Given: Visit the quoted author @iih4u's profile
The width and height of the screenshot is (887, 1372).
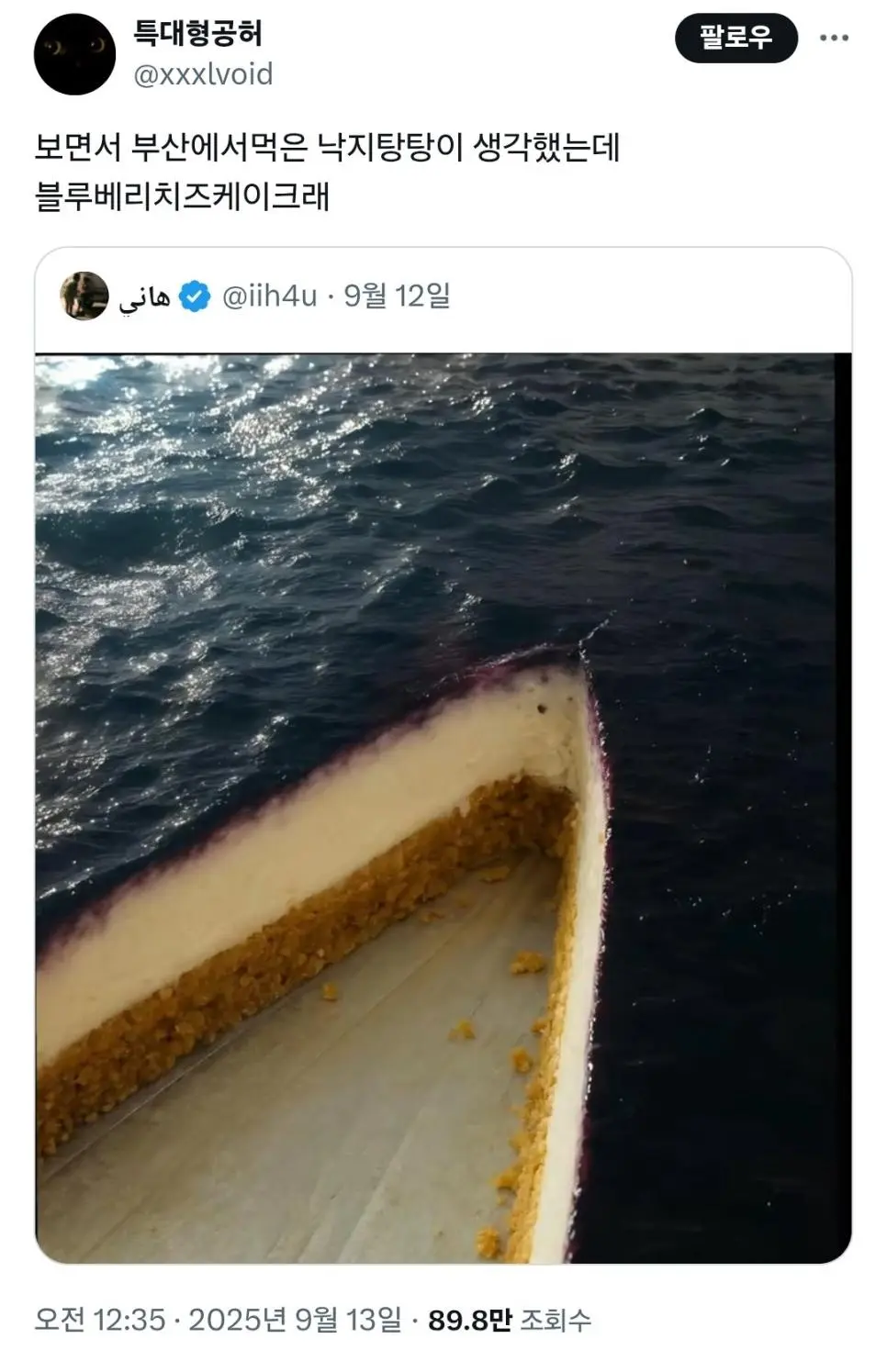Looking at the screenshot, I should click(269, 296).
